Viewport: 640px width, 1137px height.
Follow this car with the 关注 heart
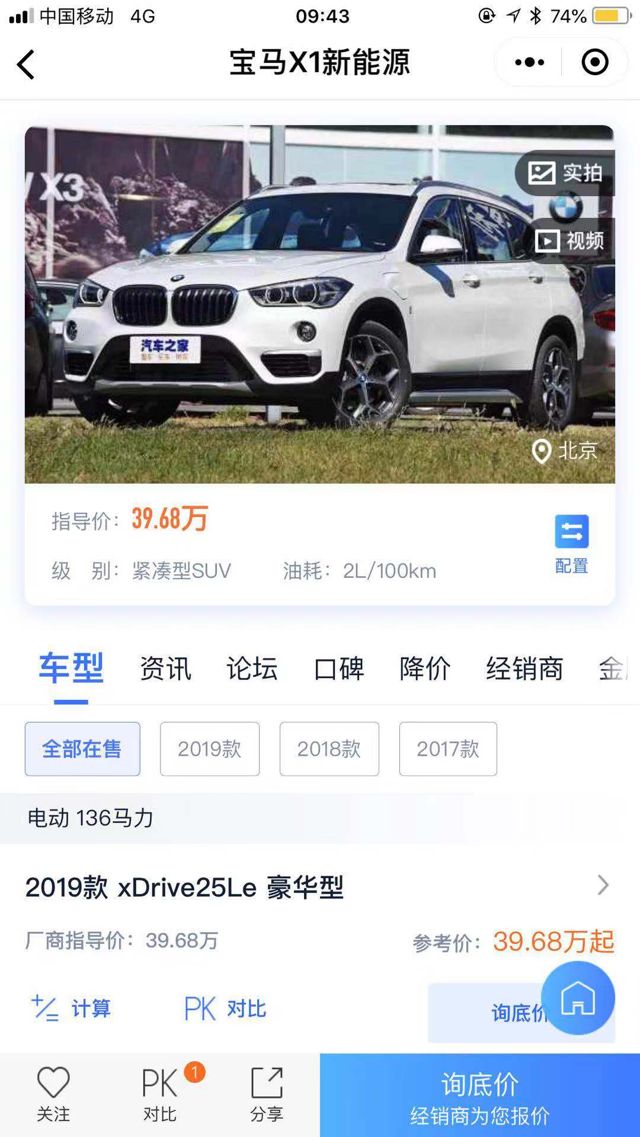pyautogui.click(x=53, y=1093)
